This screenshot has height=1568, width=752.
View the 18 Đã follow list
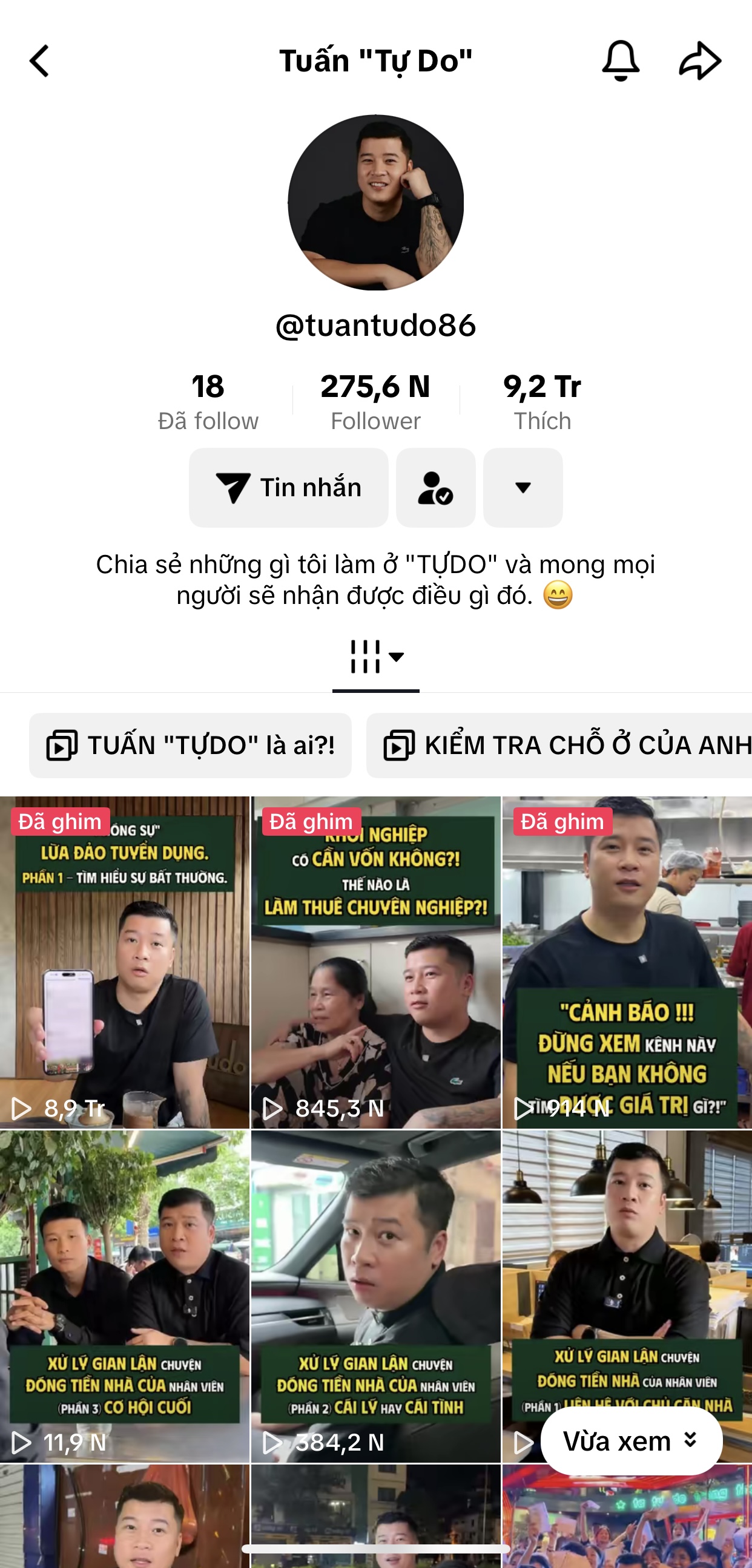[x=208, y=402]
